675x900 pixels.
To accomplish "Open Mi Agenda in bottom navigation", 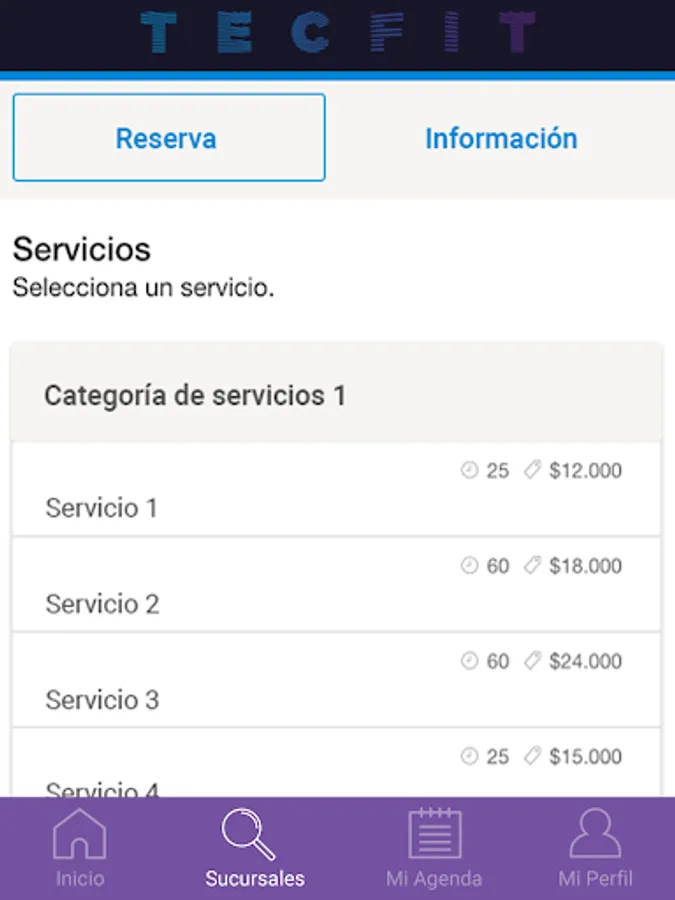I will (x=434, y=849).
